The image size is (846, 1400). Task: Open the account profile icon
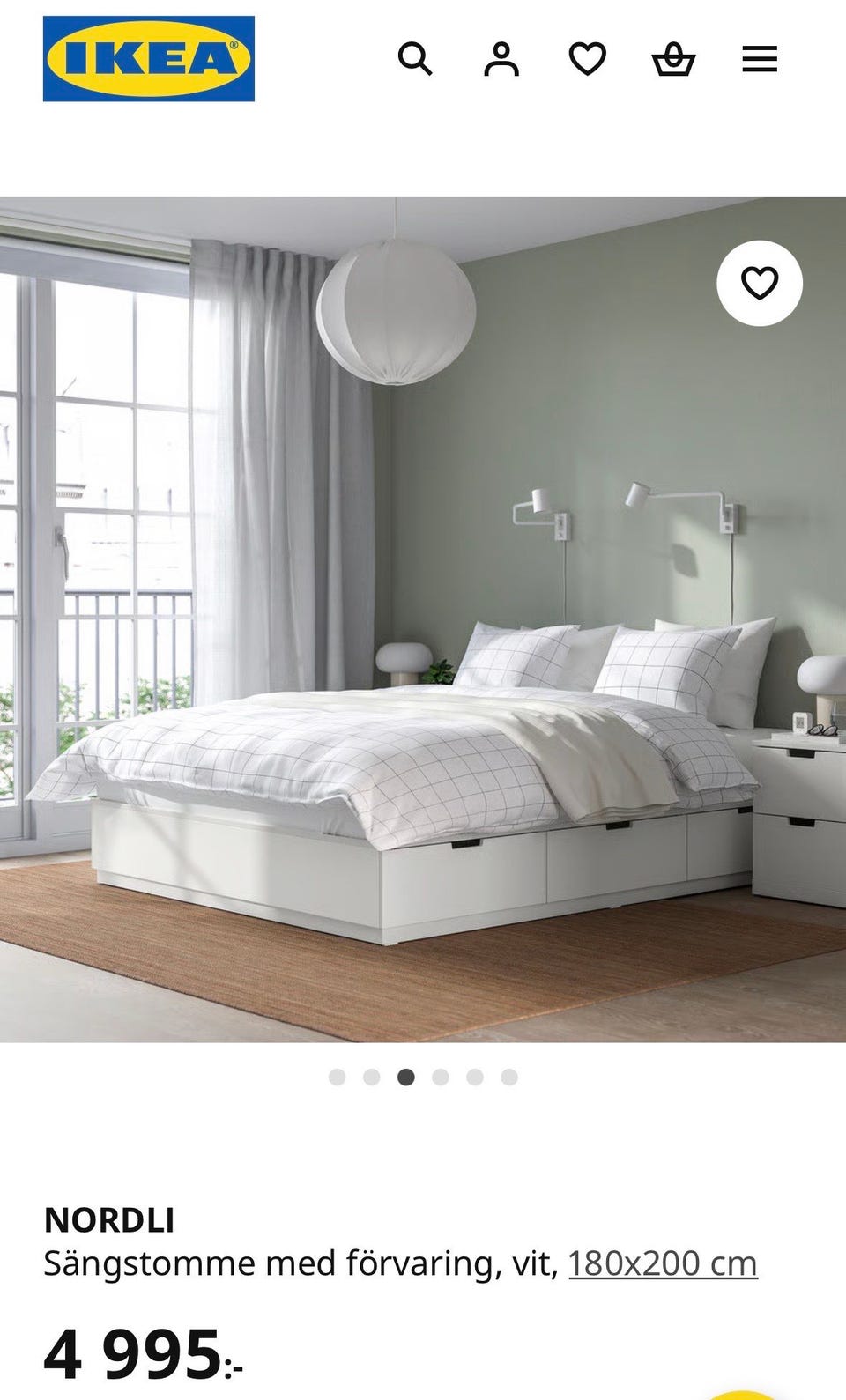click(x=501, y=59)
